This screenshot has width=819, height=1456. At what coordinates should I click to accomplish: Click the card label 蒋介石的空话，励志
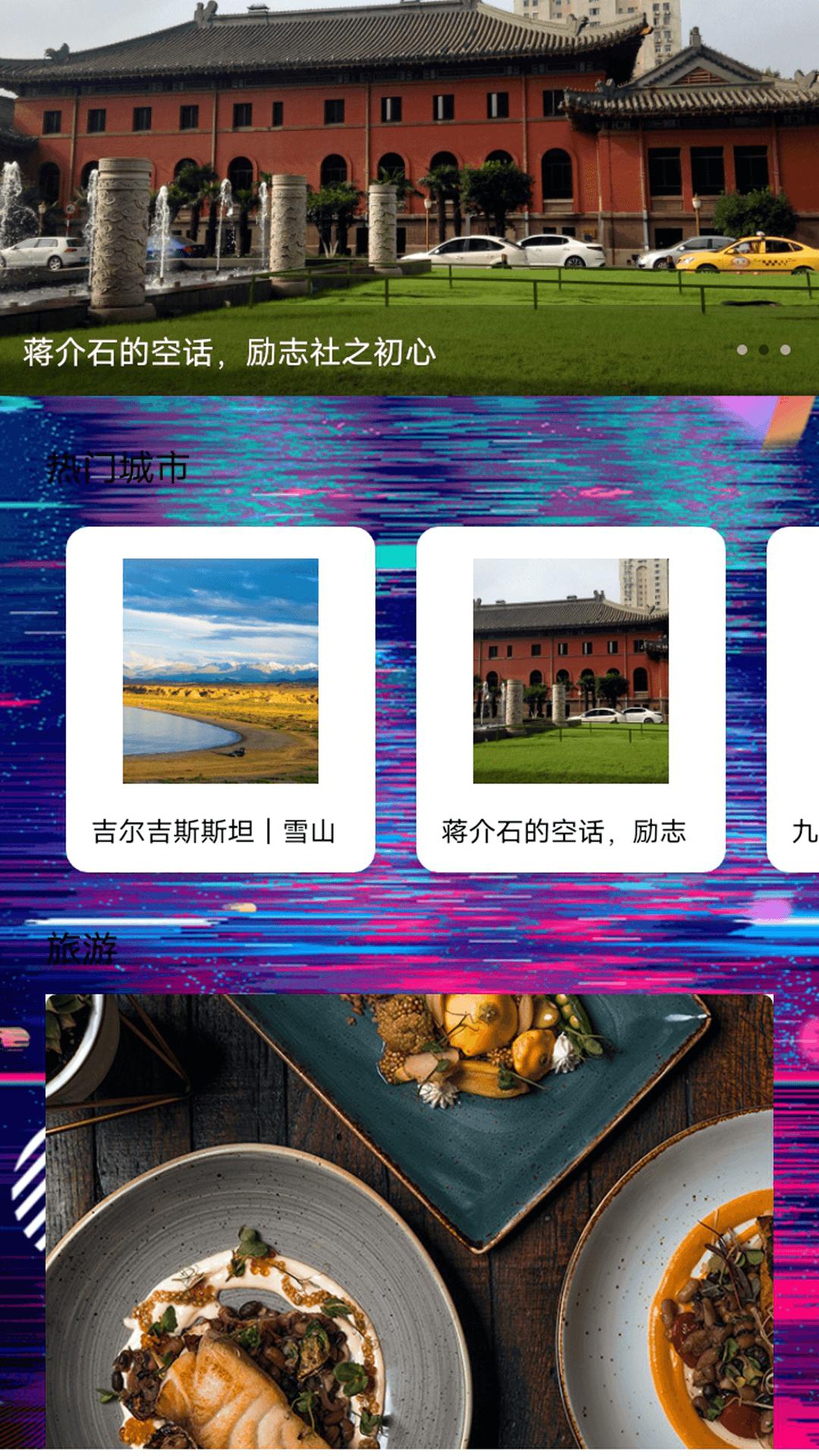565,833
